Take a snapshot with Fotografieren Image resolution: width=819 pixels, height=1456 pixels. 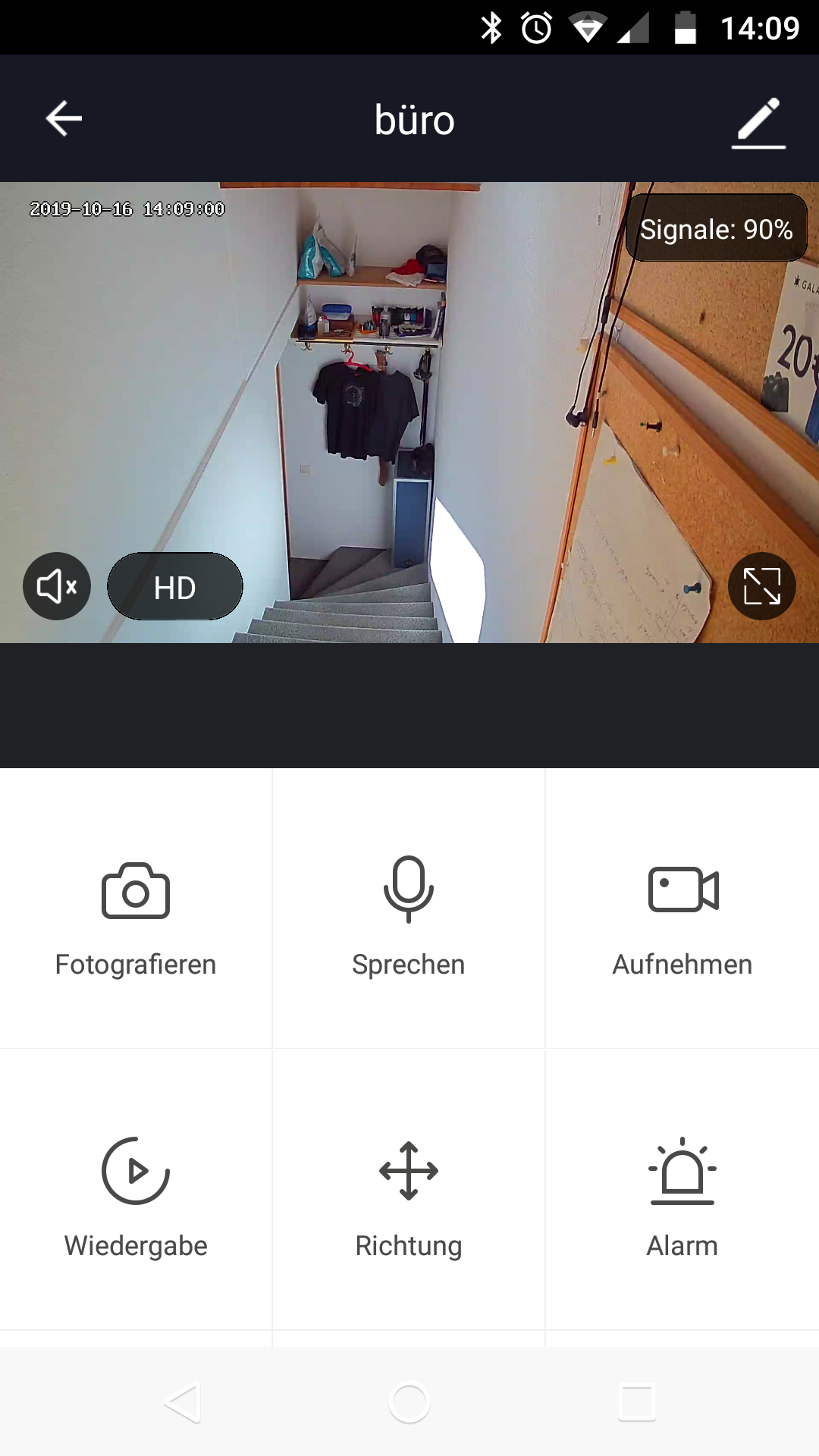point(136,908)
